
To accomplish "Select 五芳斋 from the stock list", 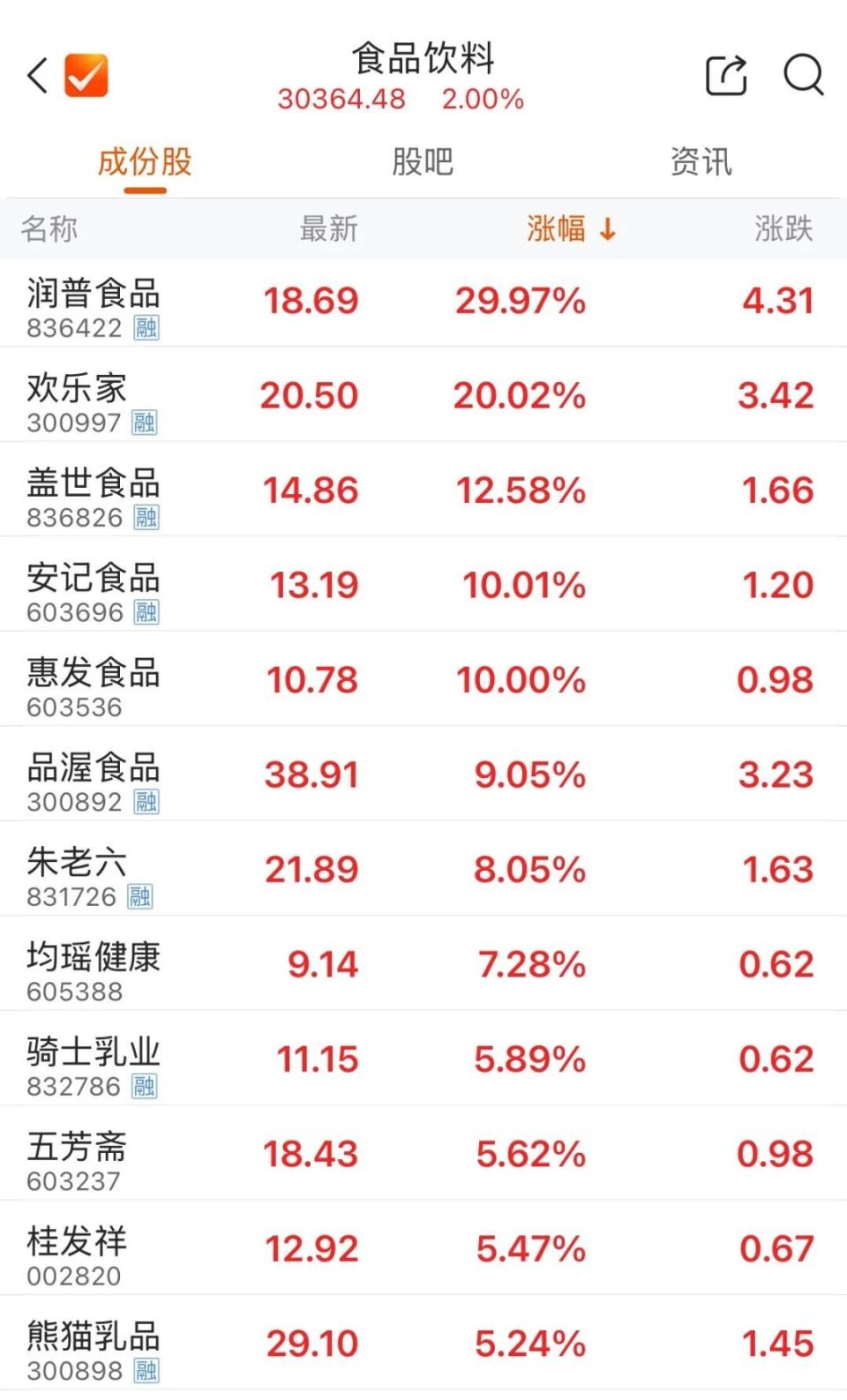I will (x=75, y=1146).
